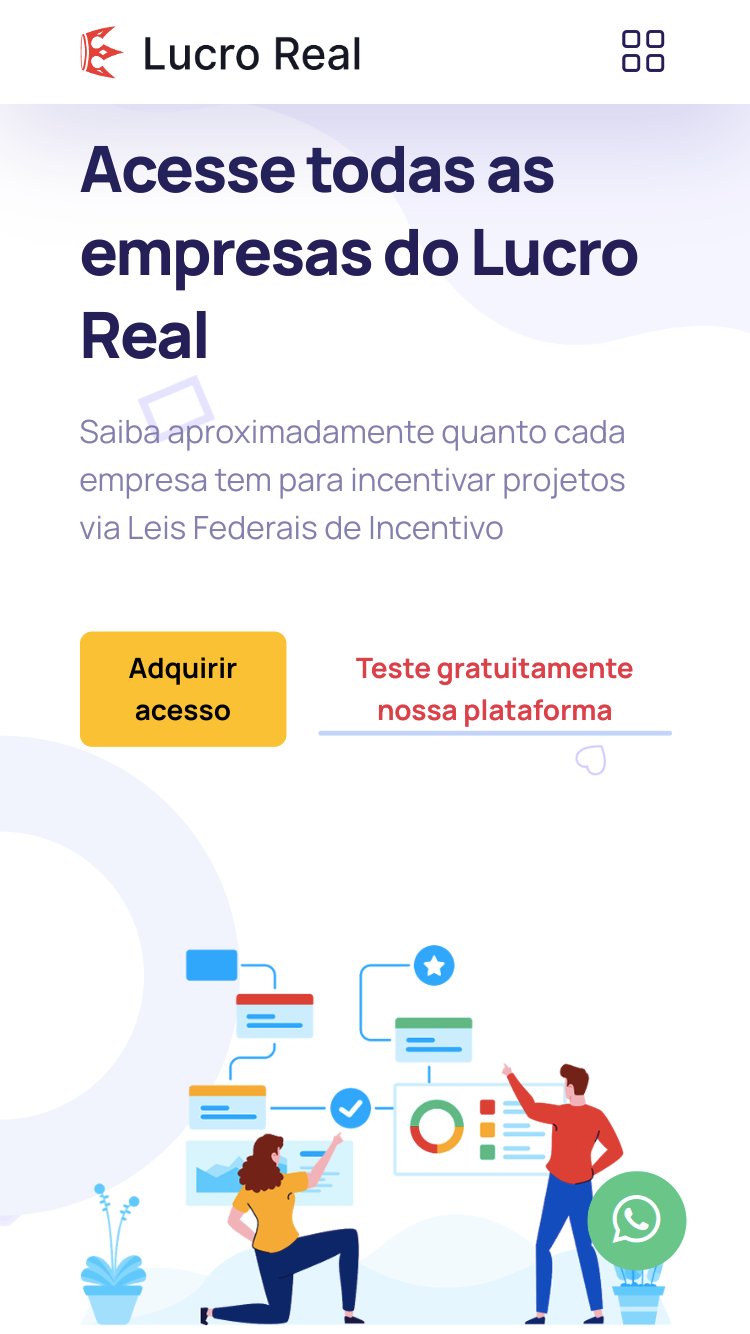Image resolution: width=750 pixels, height=1334 pixels.
Task: Tap the Adquirir acesso button
Action: [183, 689]
